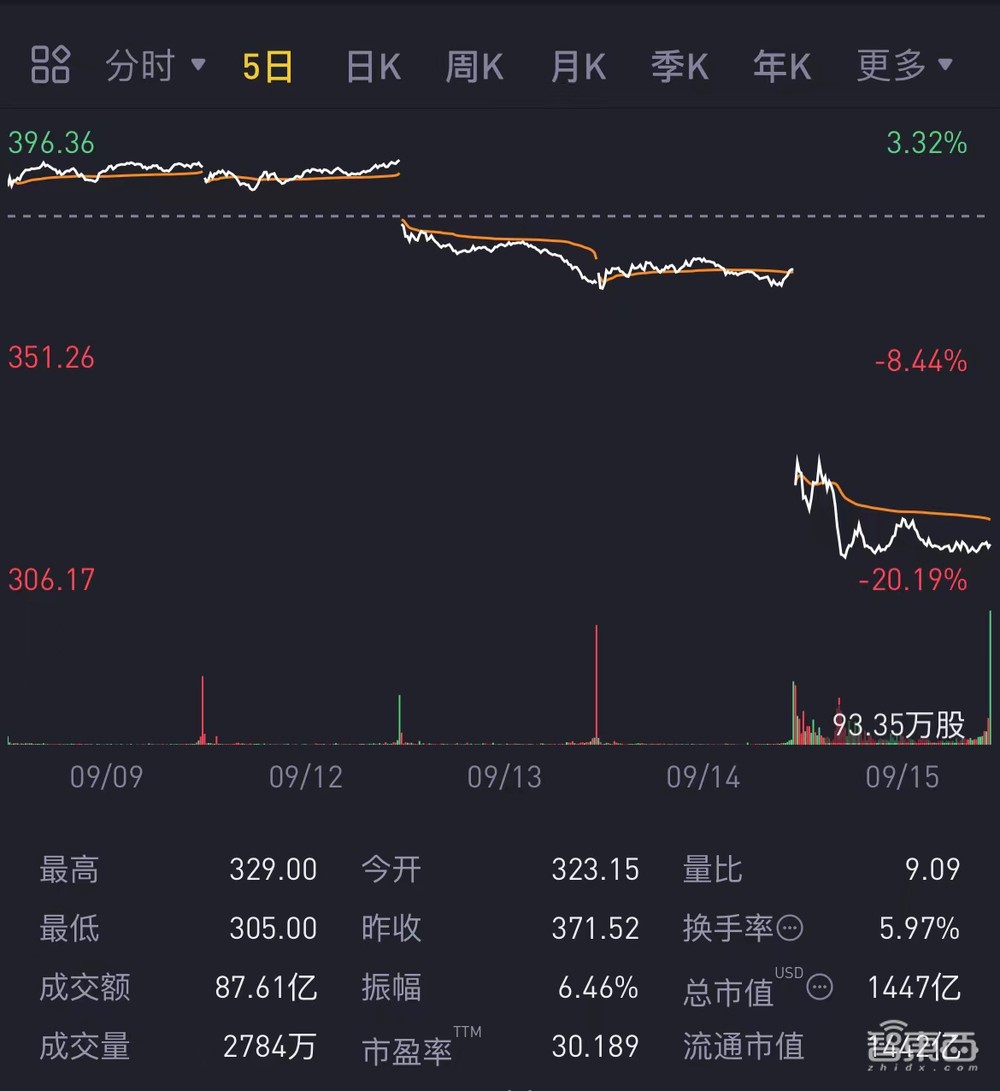Open the 分时 timeframe dropdown
The width and height of the screenshot is (1000, 1091).
[140, 64]
